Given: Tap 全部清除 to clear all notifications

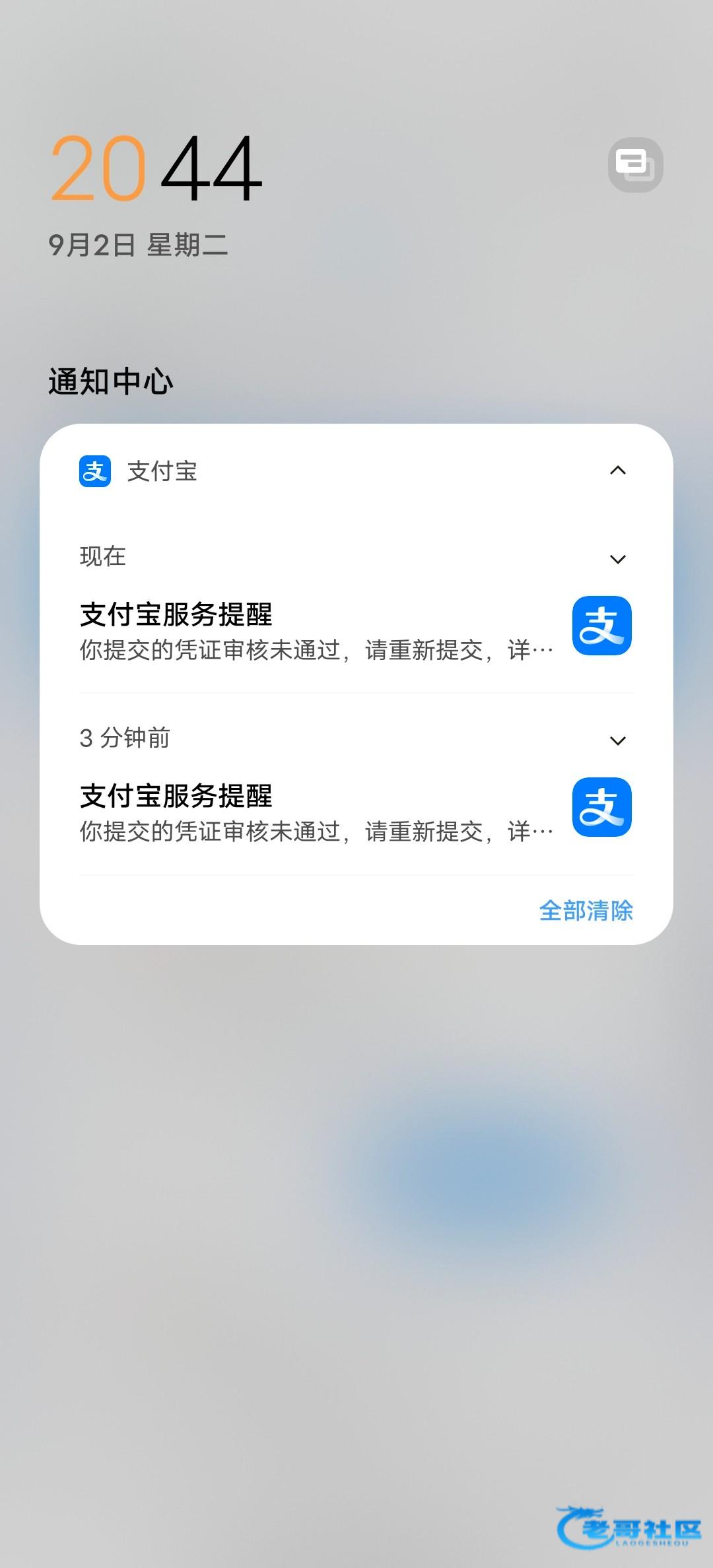Looking at the screenshot, I should pos(586,911).
